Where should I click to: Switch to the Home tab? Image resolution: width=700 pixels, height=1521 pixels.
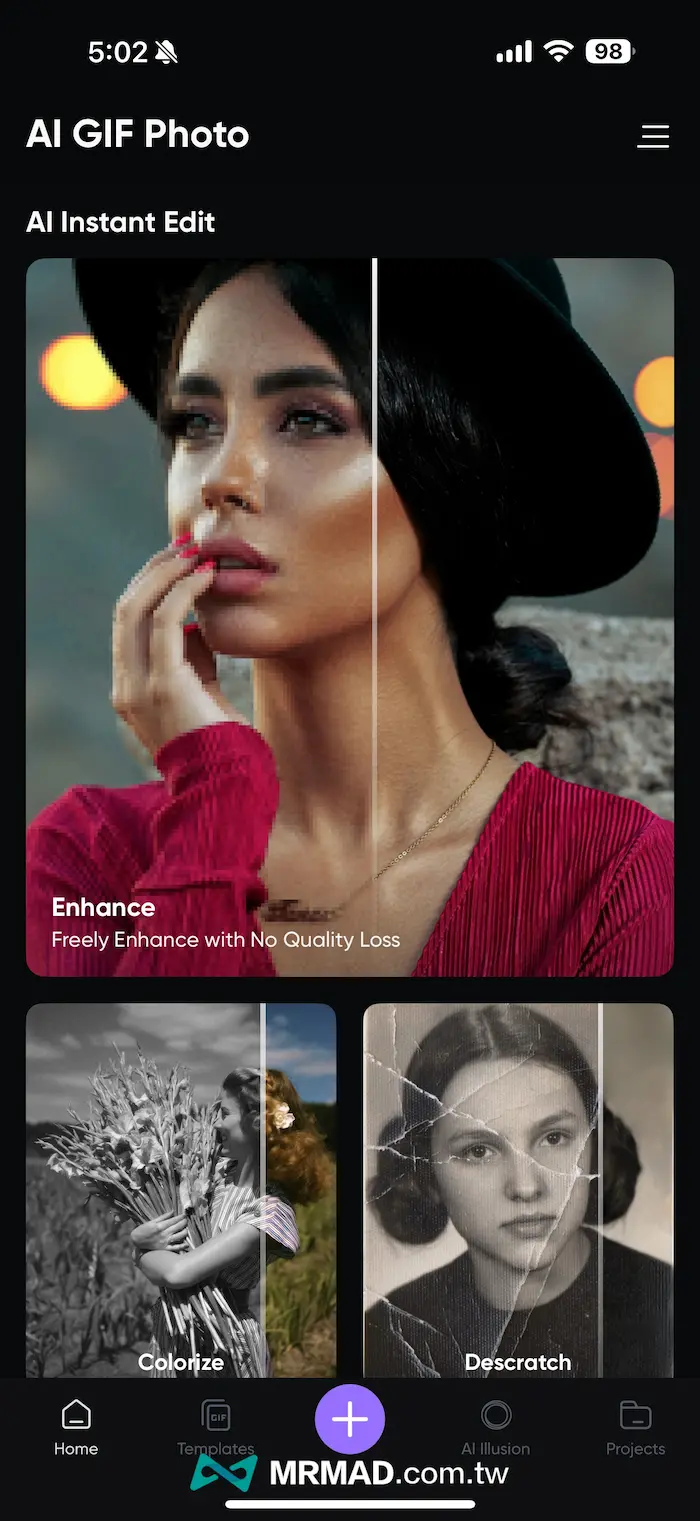pos(76,1428)
